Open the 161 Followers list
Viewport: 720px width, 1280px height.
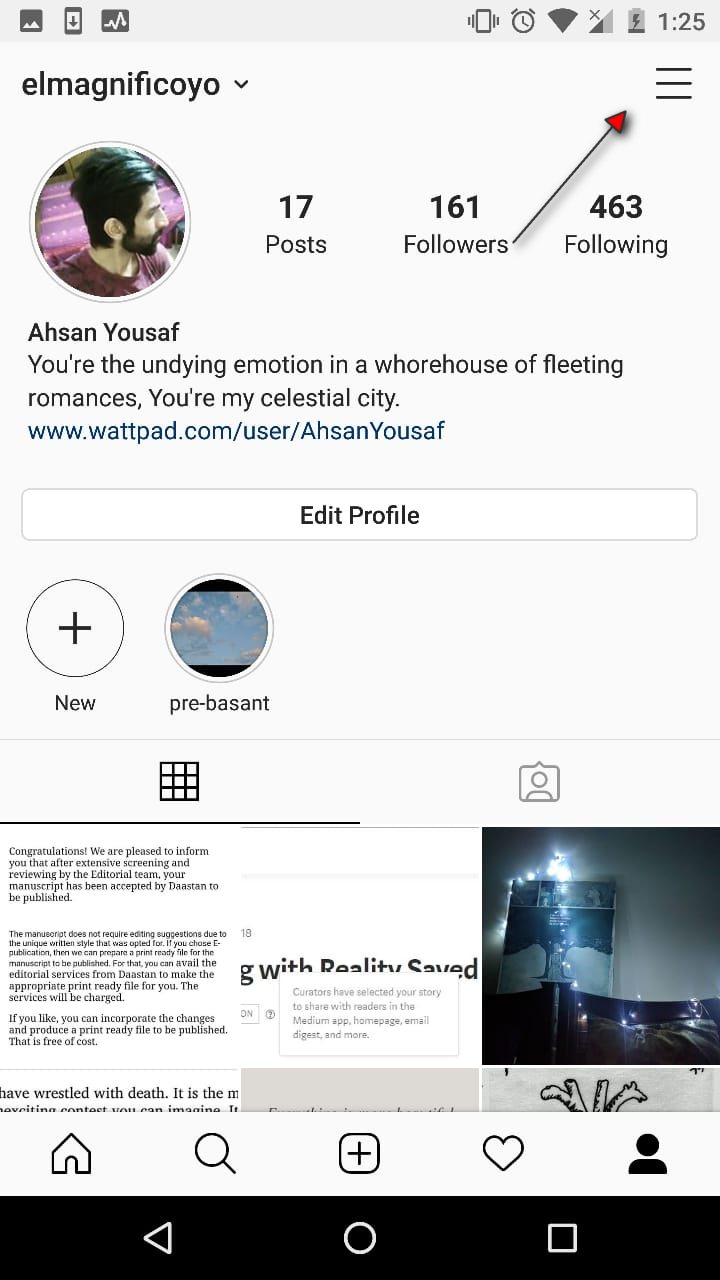455,224
